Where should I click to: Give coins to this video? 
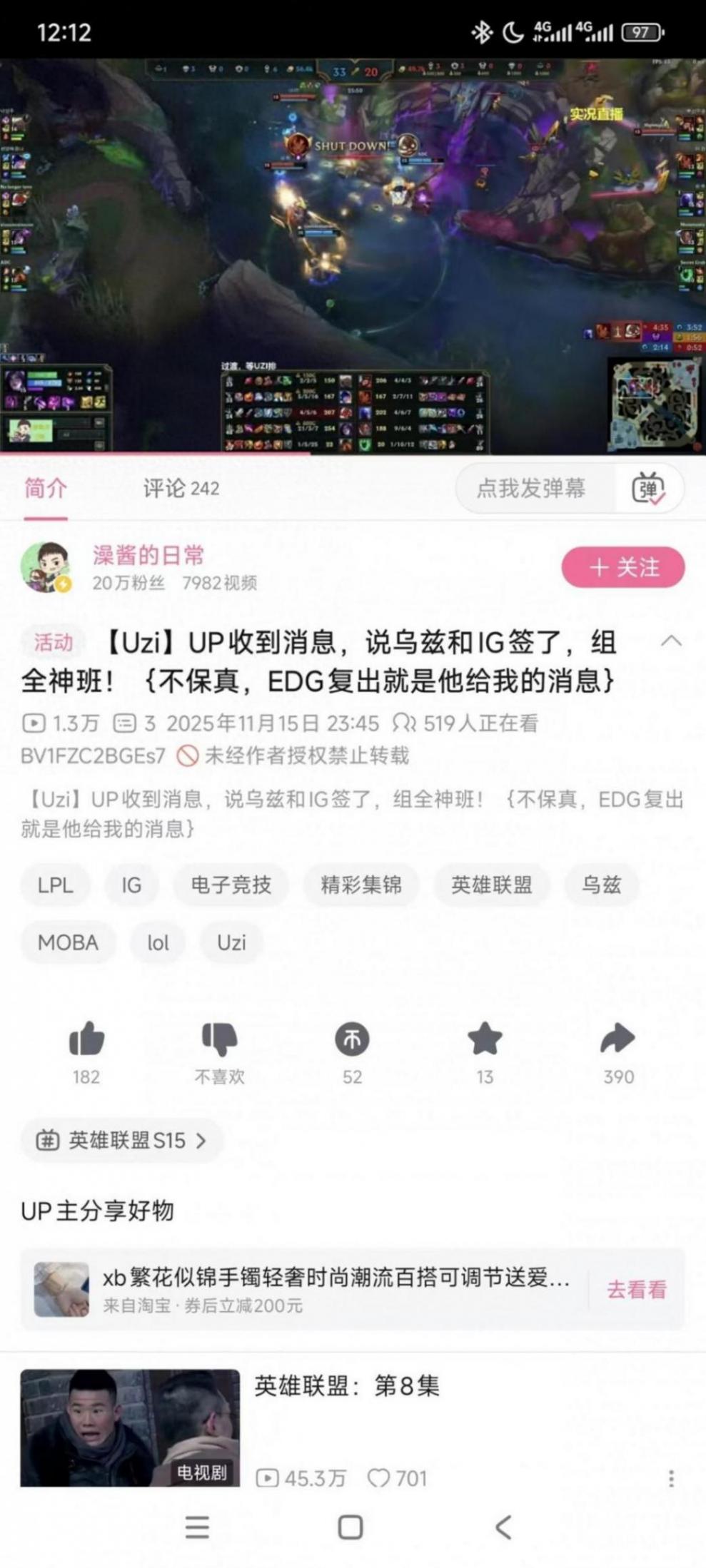(x=352, y=1039)
